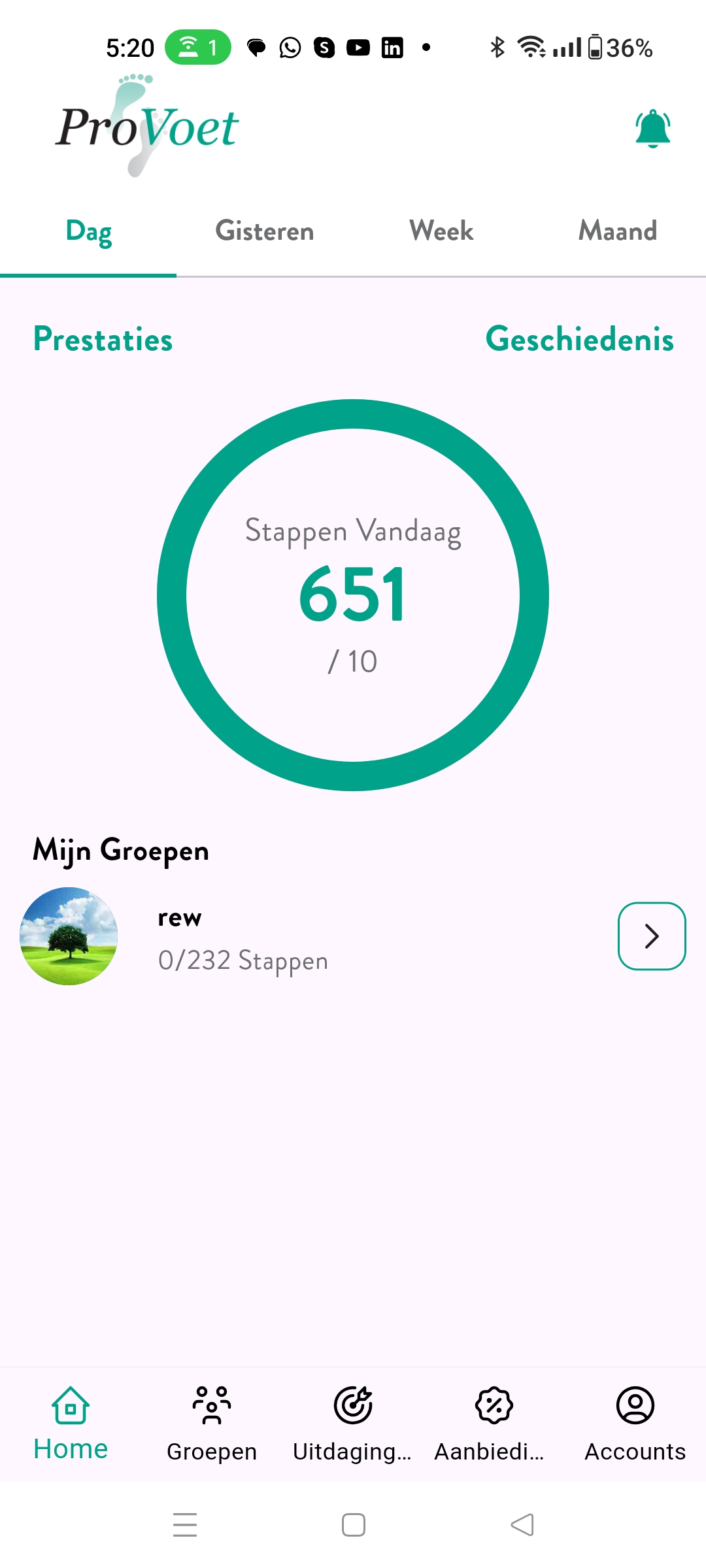Viewport: 706px width, 1568px height.
Task: Select the Week tab
Action: (441, 231)
